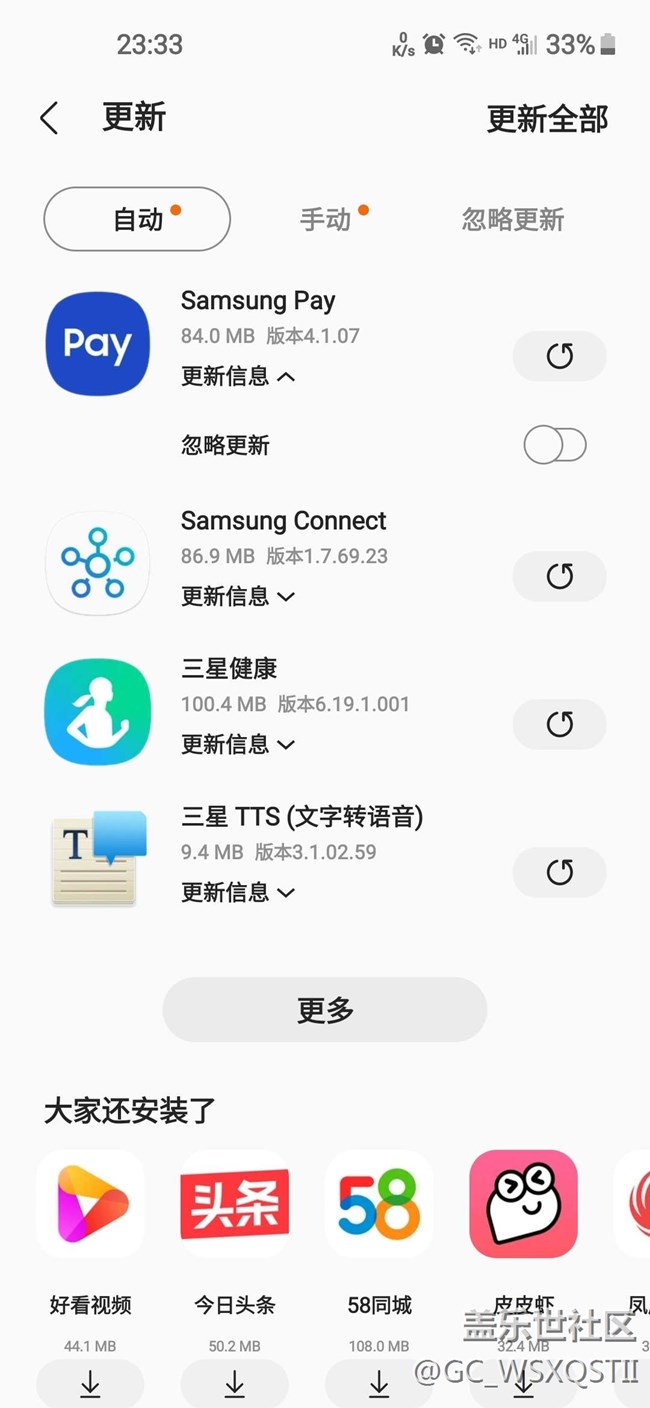Tap 更新全部 to update all apps
The height and width of the screenshot is (1408, 650).
547,119
